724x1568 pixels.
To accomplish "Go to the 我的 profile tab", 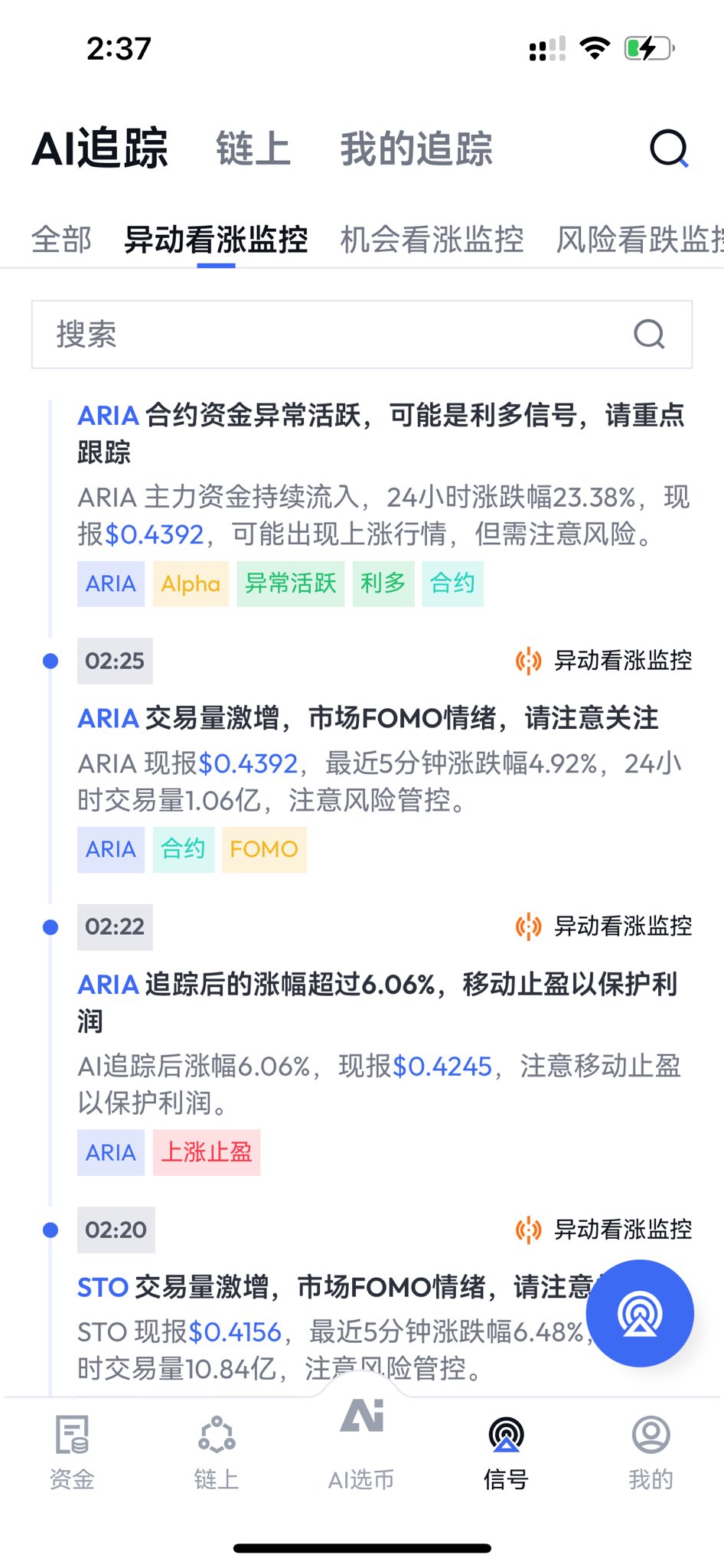I will point(651,1451).
